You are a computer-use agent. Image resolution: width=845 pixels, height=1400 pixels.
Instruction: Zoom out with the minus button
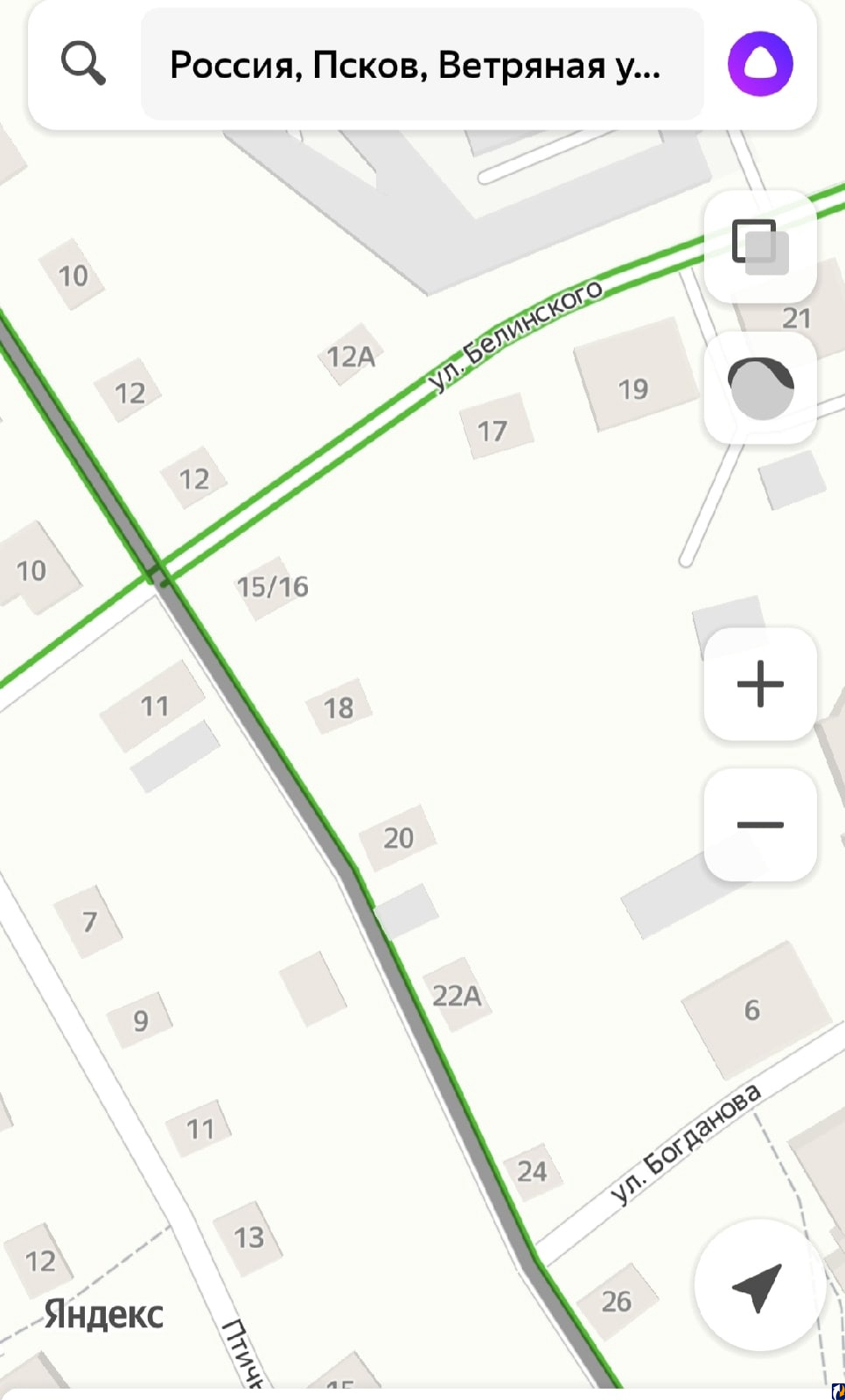tap(760, 824)
